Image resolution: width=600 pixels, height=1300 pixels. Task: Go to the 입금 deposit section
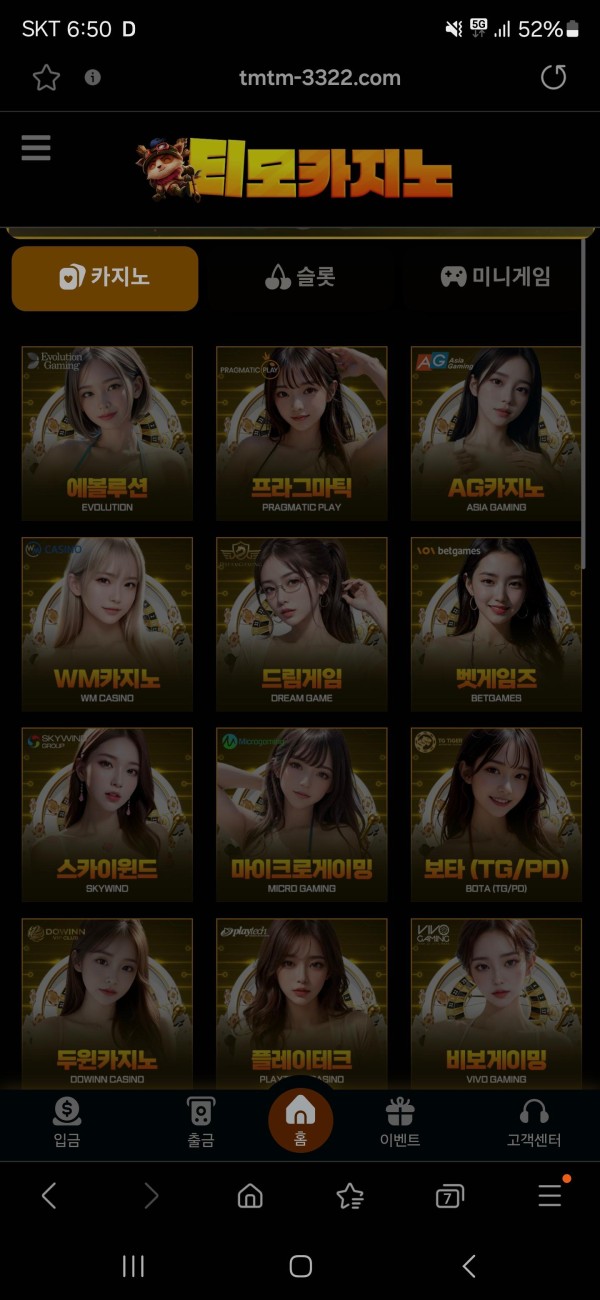[x=67, y=1123]
